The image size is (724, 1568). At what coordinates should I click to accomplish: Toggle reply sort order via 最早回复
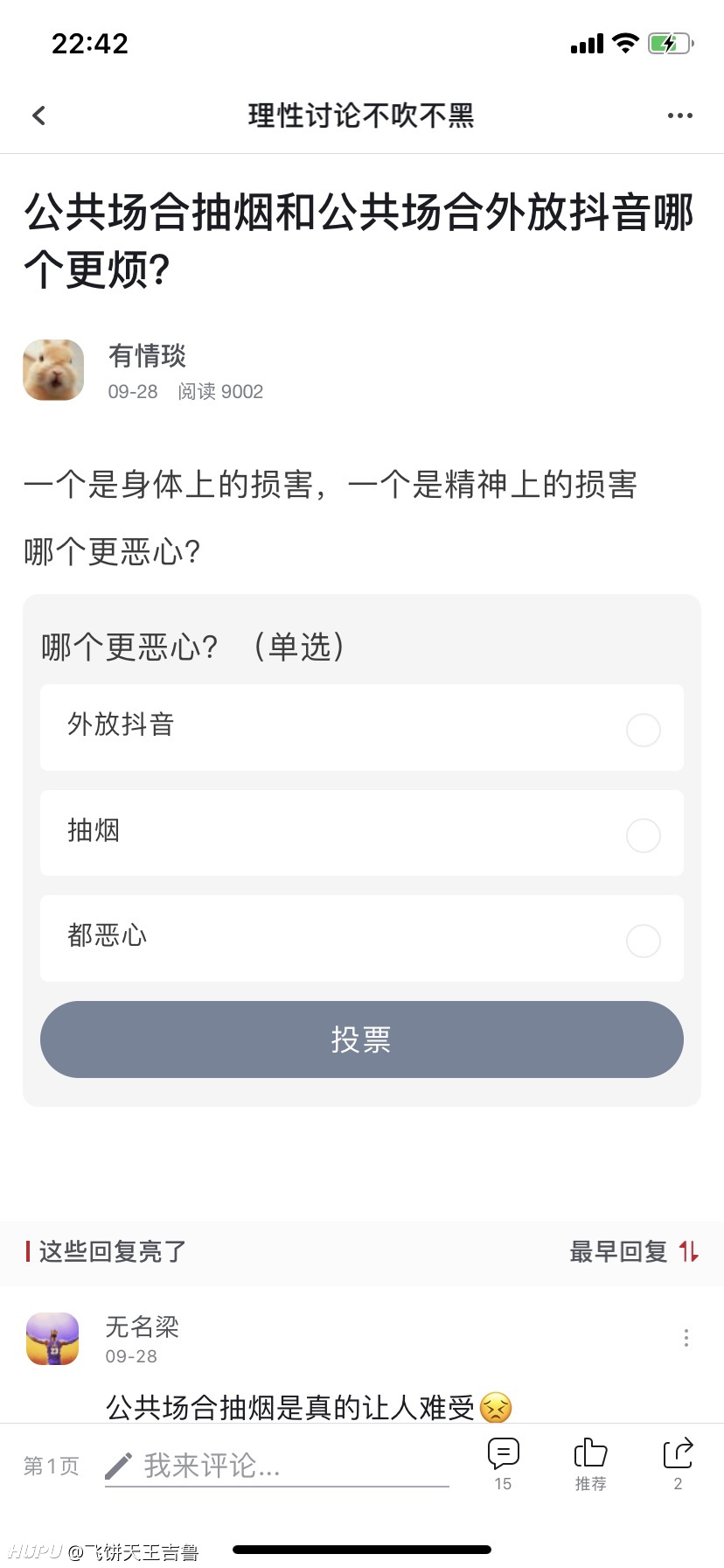(634, 1252)
